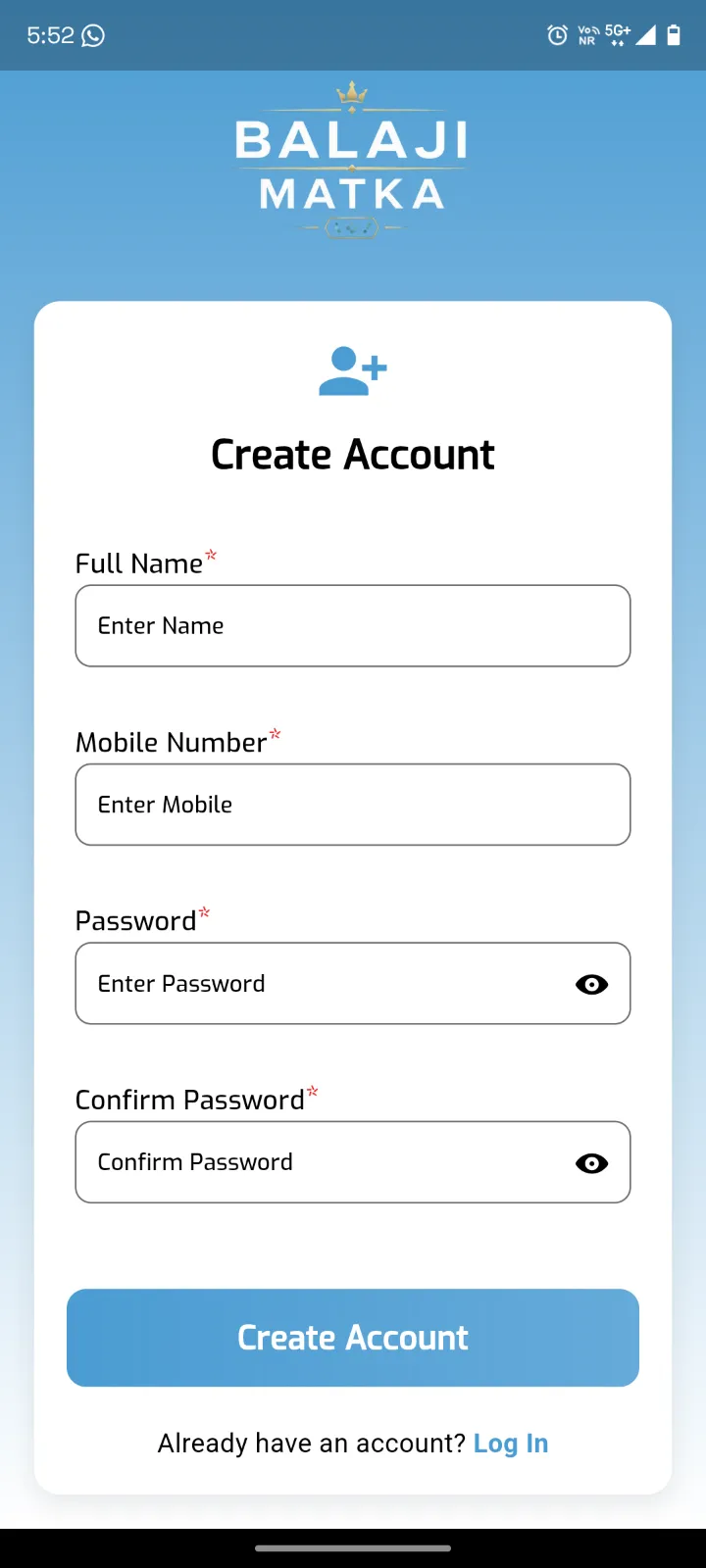
Task: Select the Enter Password field
Action: [353, 984]
